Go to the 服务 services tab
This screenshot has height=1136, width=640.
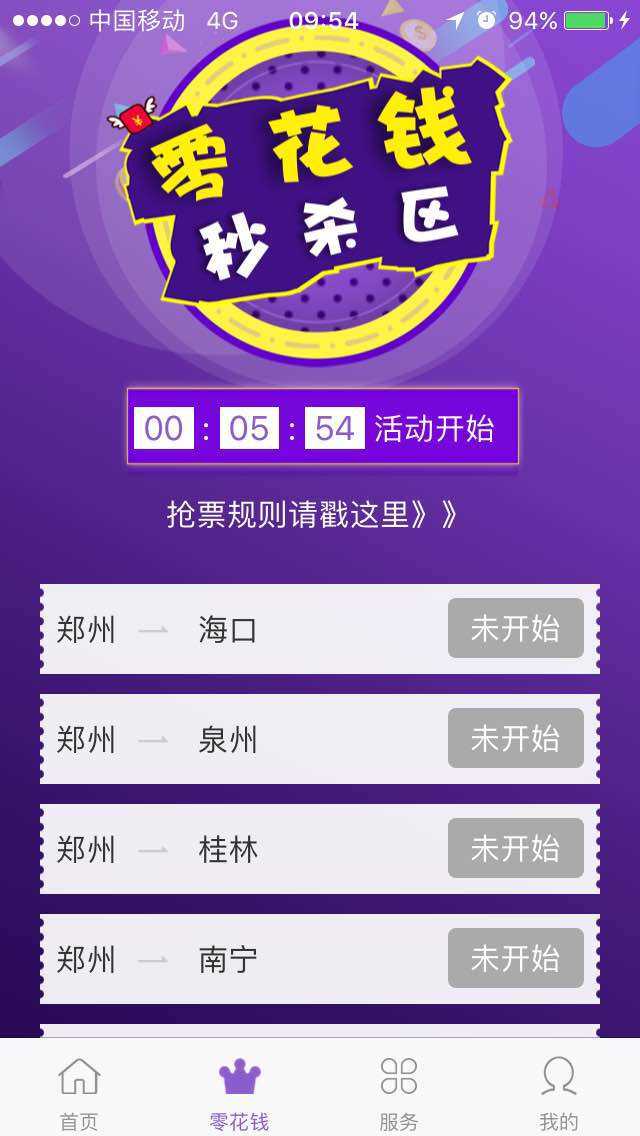pyautogui.click(x=399, y=1092)
